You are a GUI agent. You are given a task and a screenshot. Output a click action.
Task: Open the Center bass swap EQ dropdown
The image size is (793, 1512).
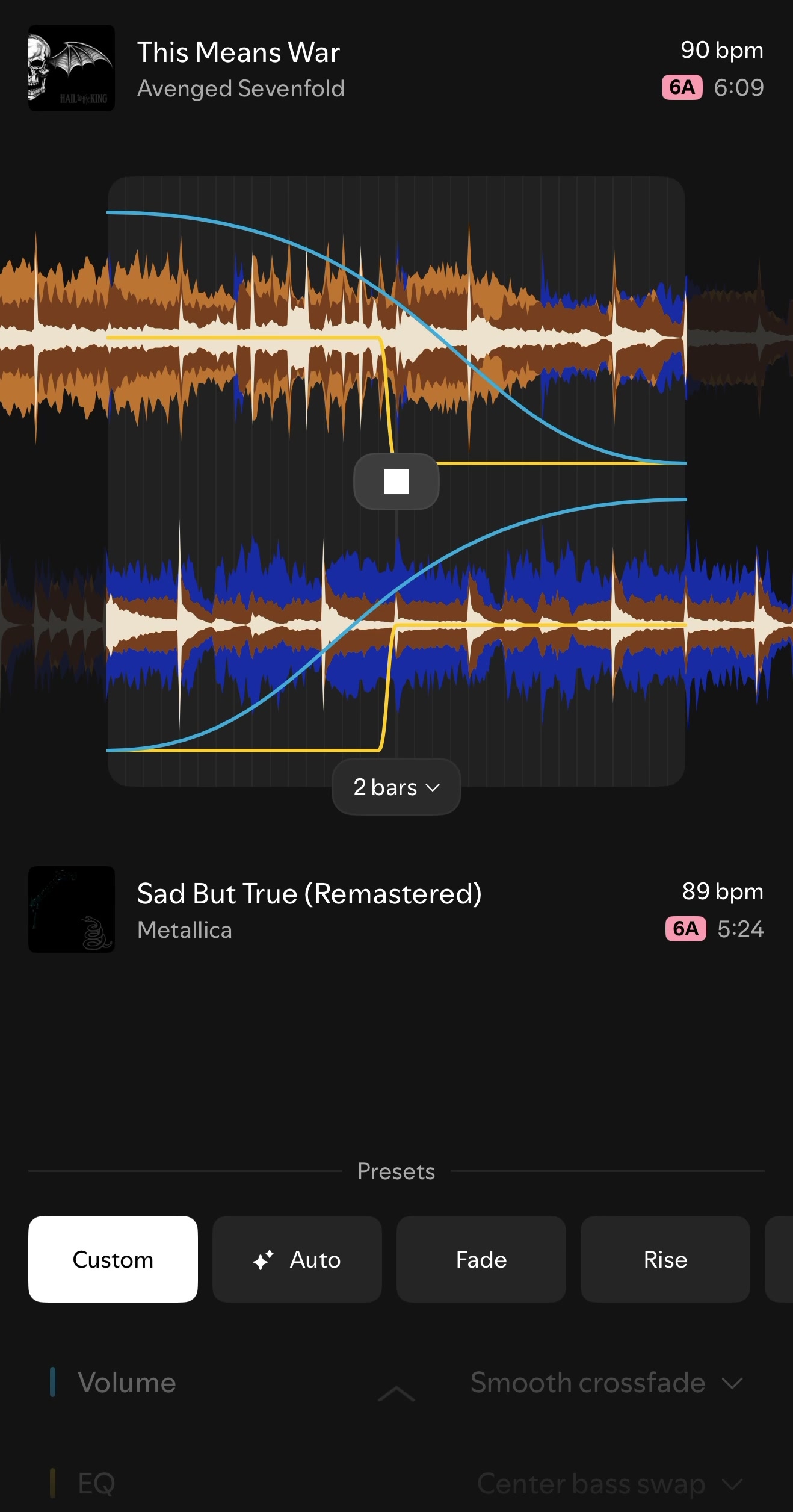(x=610, y=1484)
